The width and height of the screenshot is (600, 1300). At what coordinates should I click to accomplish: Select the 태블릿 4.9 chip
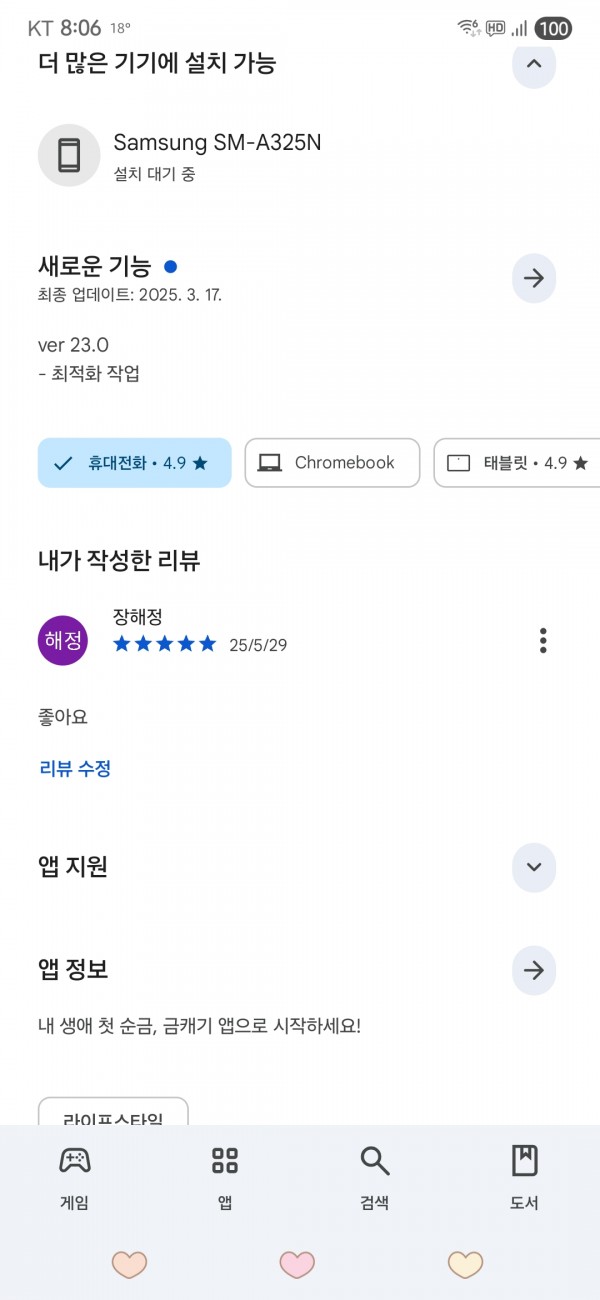[x=516, y=463]
